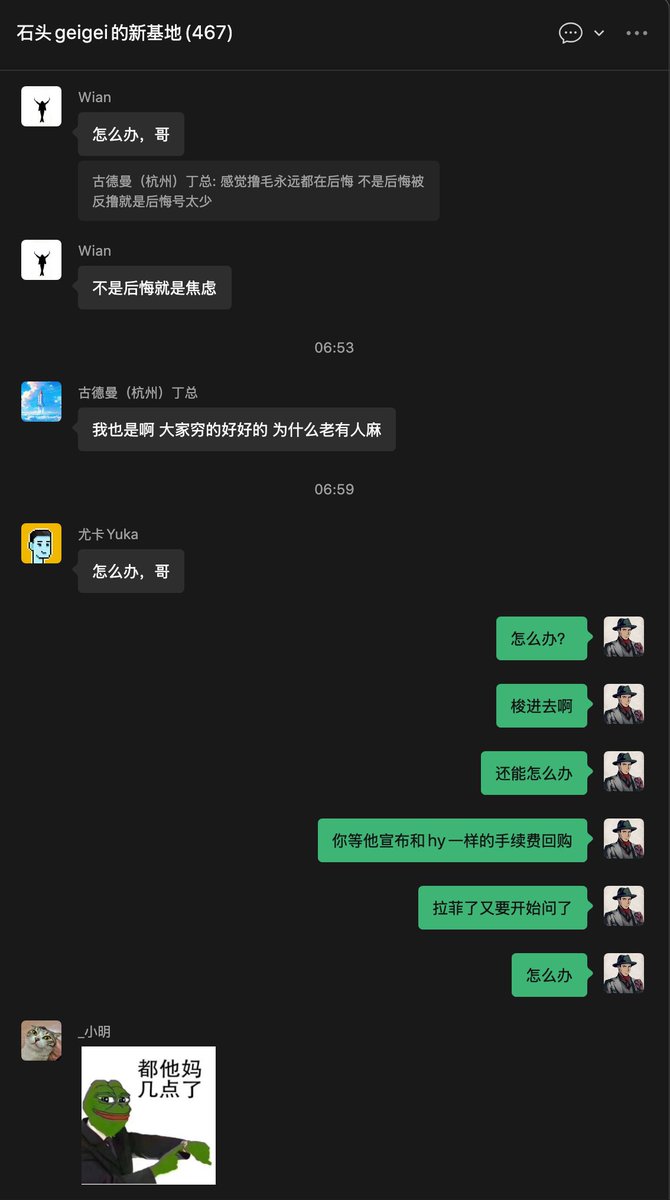The image size is (670, 1200).
Task: View the 都他妈几点了 meme image
Action: click(x=148, y=1115)
